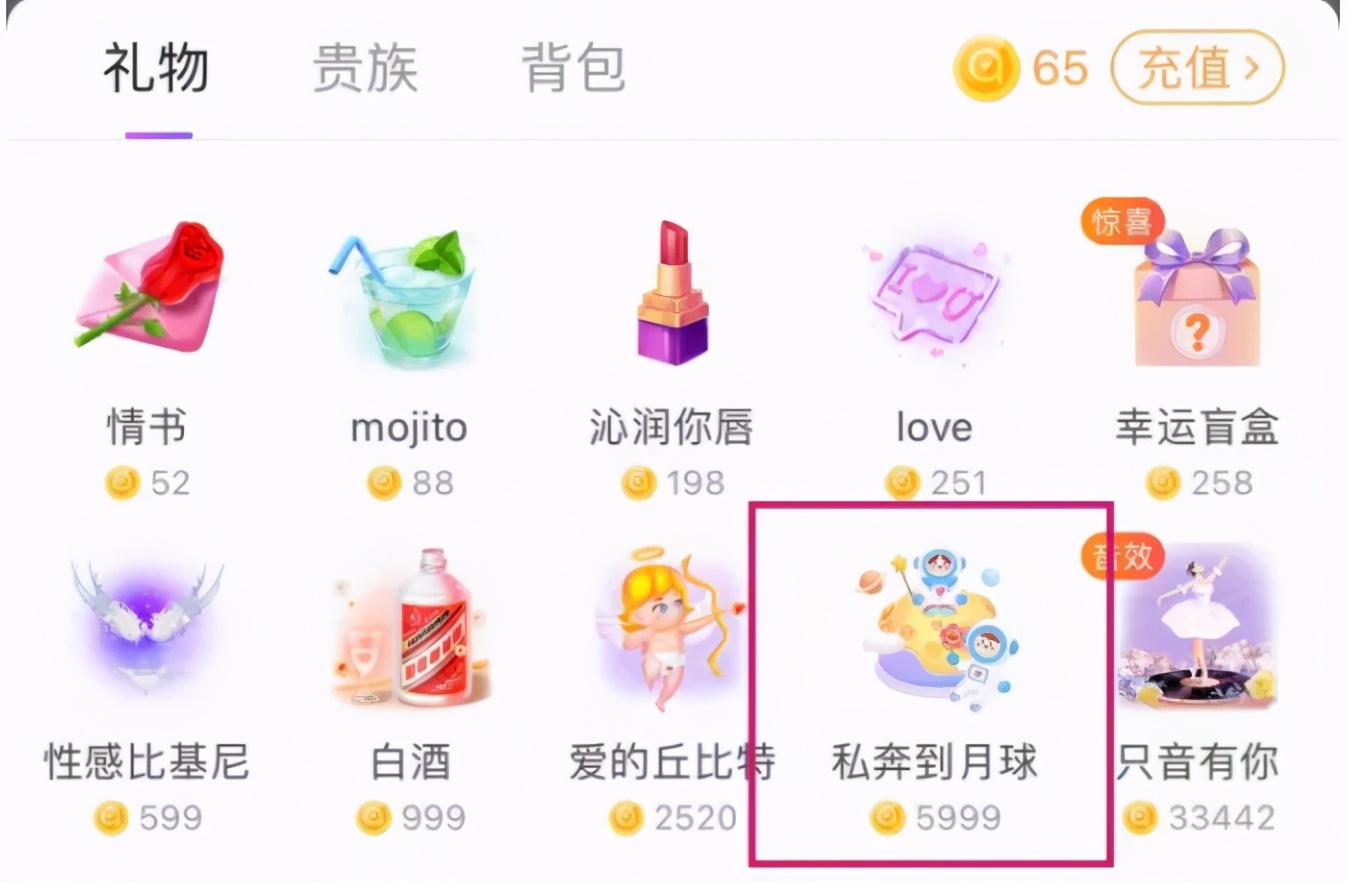Choose the mojito gift
The width and height of the screenshot is (1348, 882).
click(x=409, y=290)
